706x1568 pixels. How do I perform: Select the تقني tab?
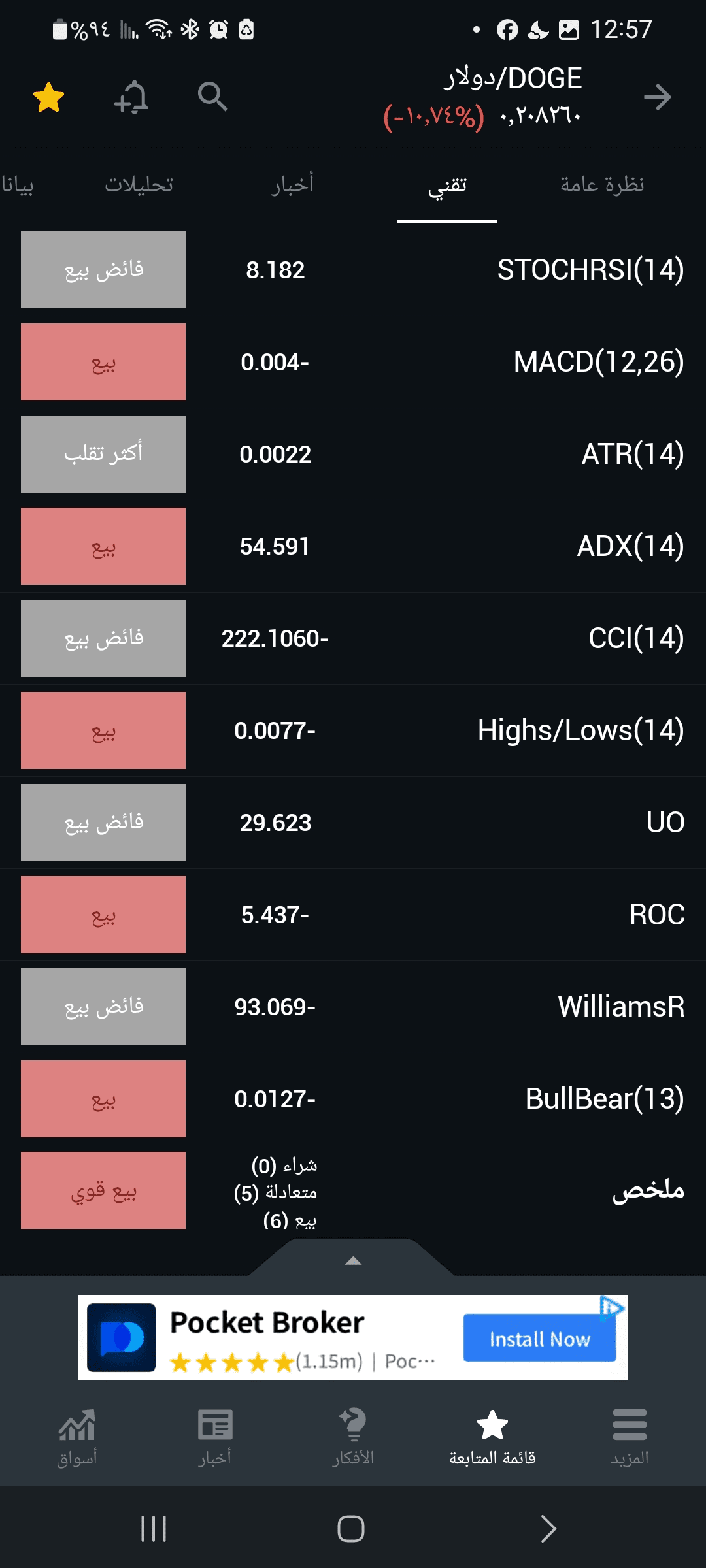[447, 186]
